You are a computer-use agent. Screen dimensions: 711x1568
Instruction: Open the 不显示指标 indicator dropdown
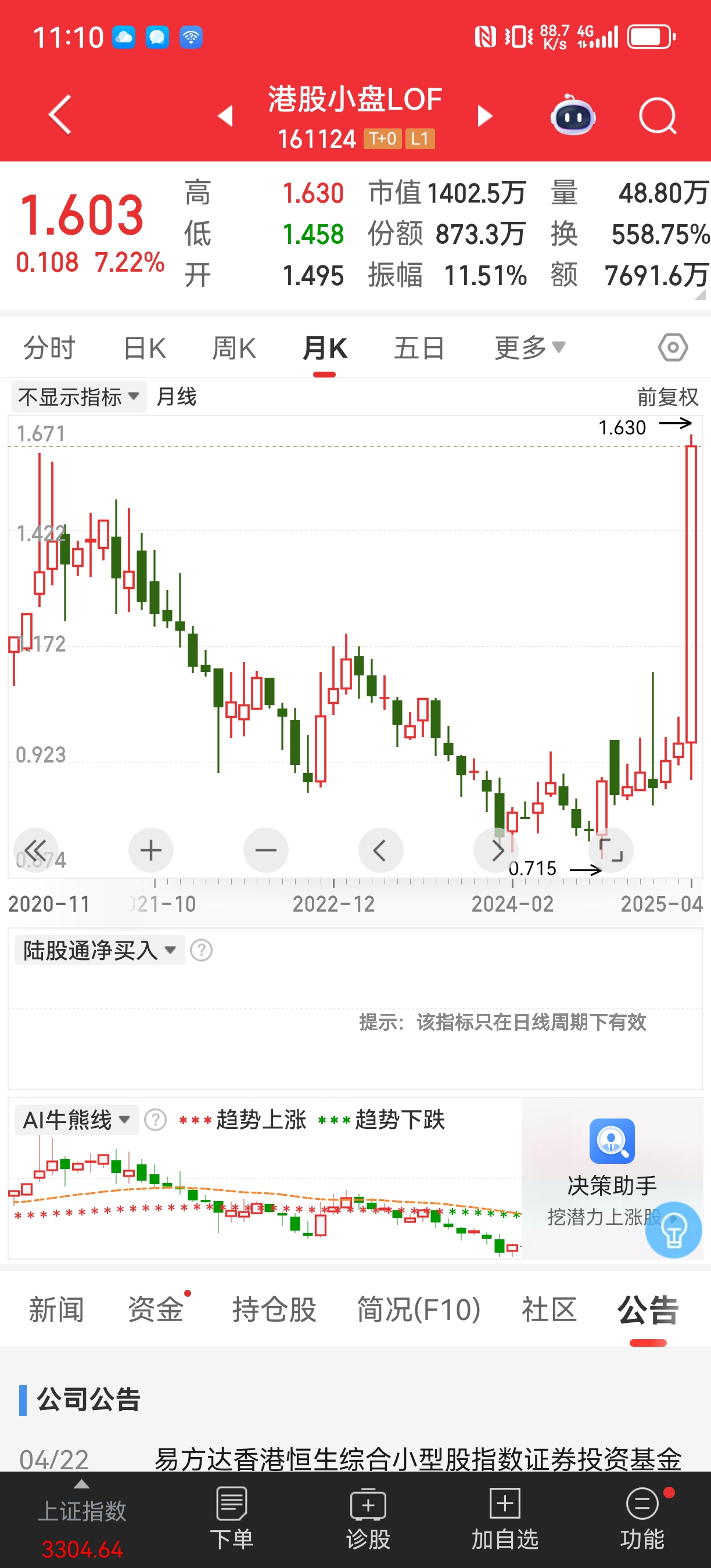click(78, 397)
